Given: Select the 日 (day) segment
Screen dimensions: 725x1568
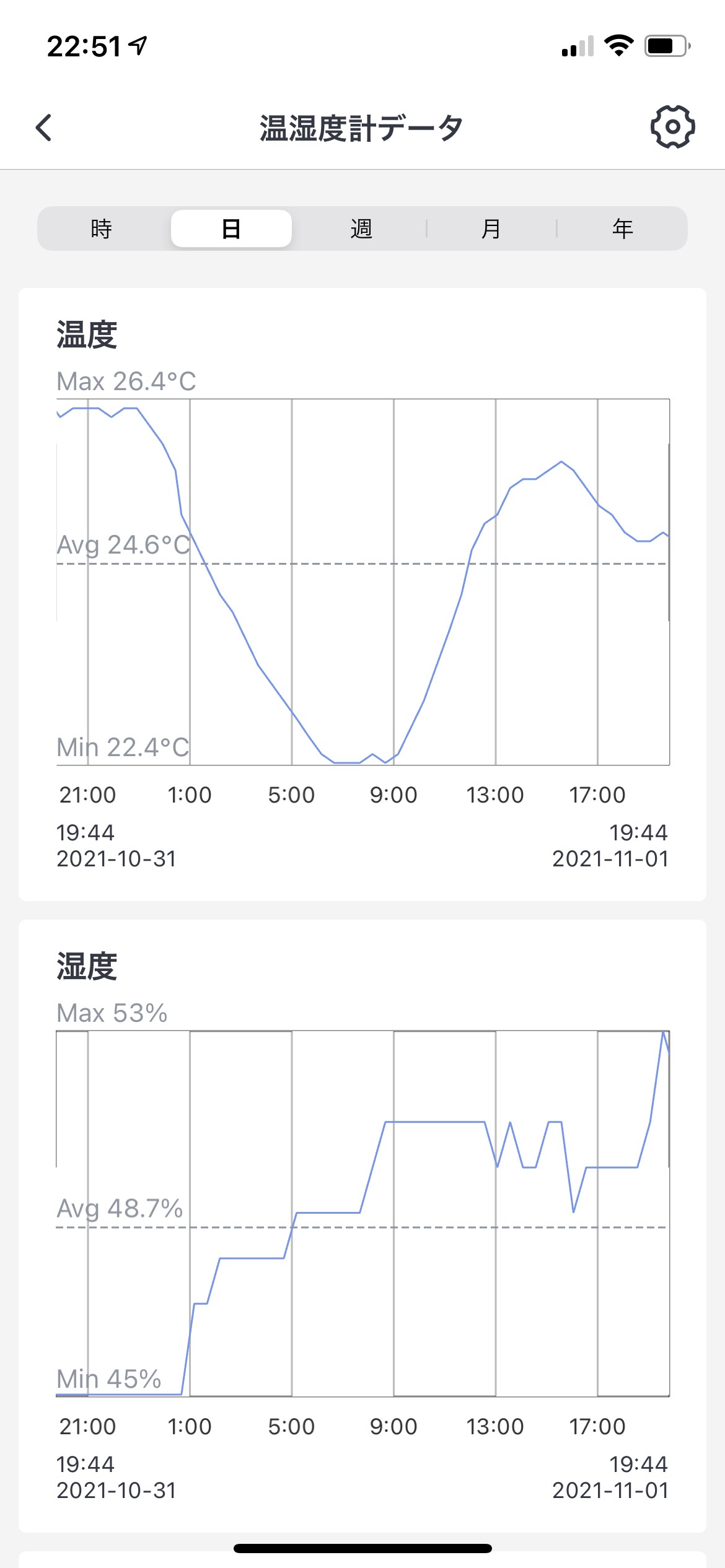Looking at the screenshot, I should tap(231, 229).
